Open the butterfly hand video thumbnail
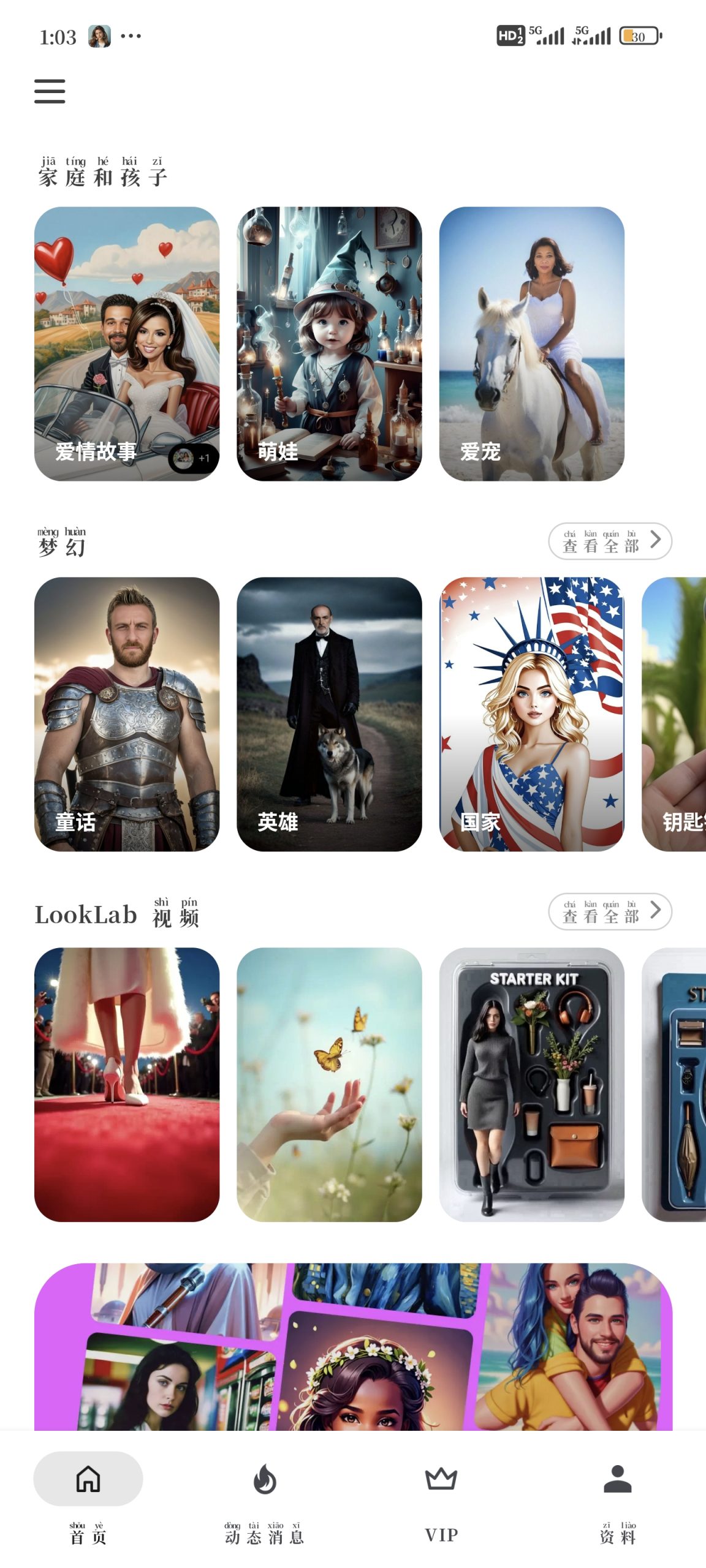Viewport: 706px width, 1568px height. click(x=329, y=1084)
